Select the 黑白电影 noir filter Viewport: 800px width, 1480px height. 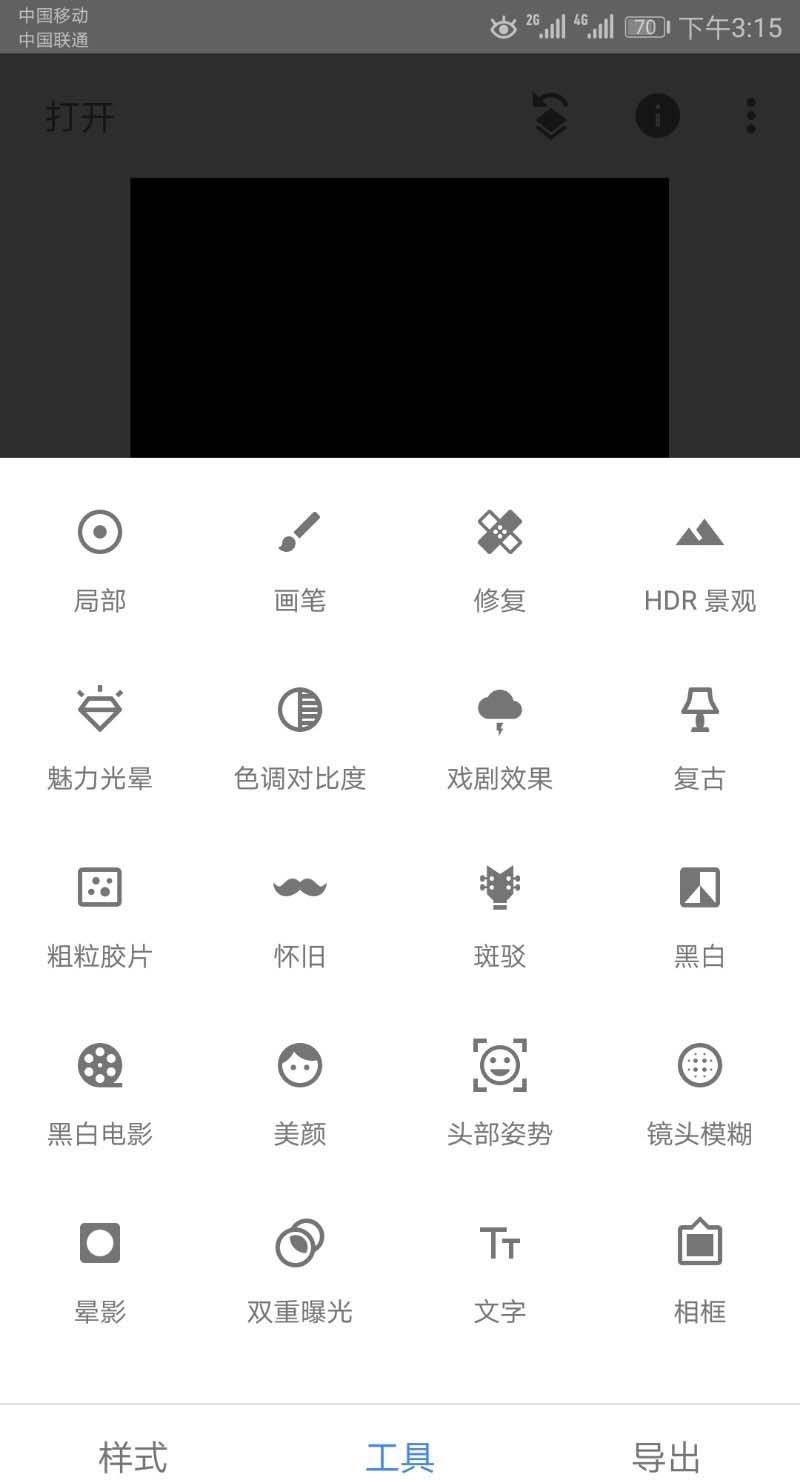[x=97, y=1089]
